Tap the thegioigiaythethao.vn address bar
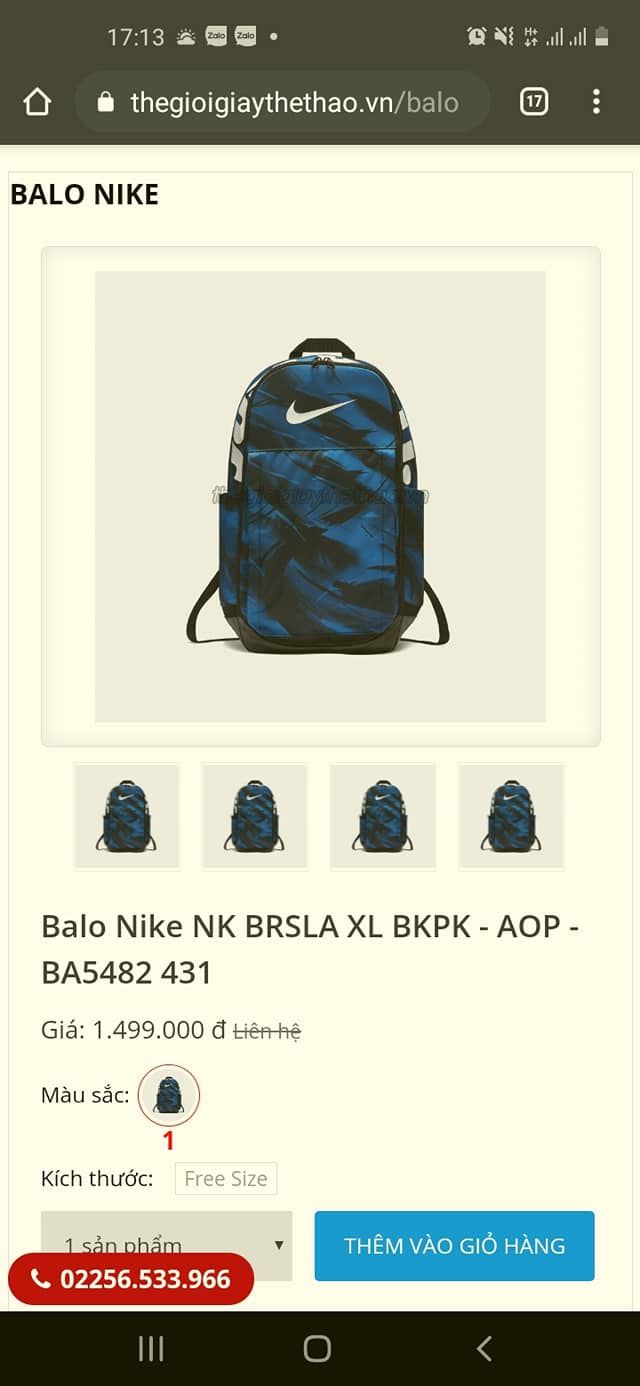640x1386 pixels. click(283, 102)
